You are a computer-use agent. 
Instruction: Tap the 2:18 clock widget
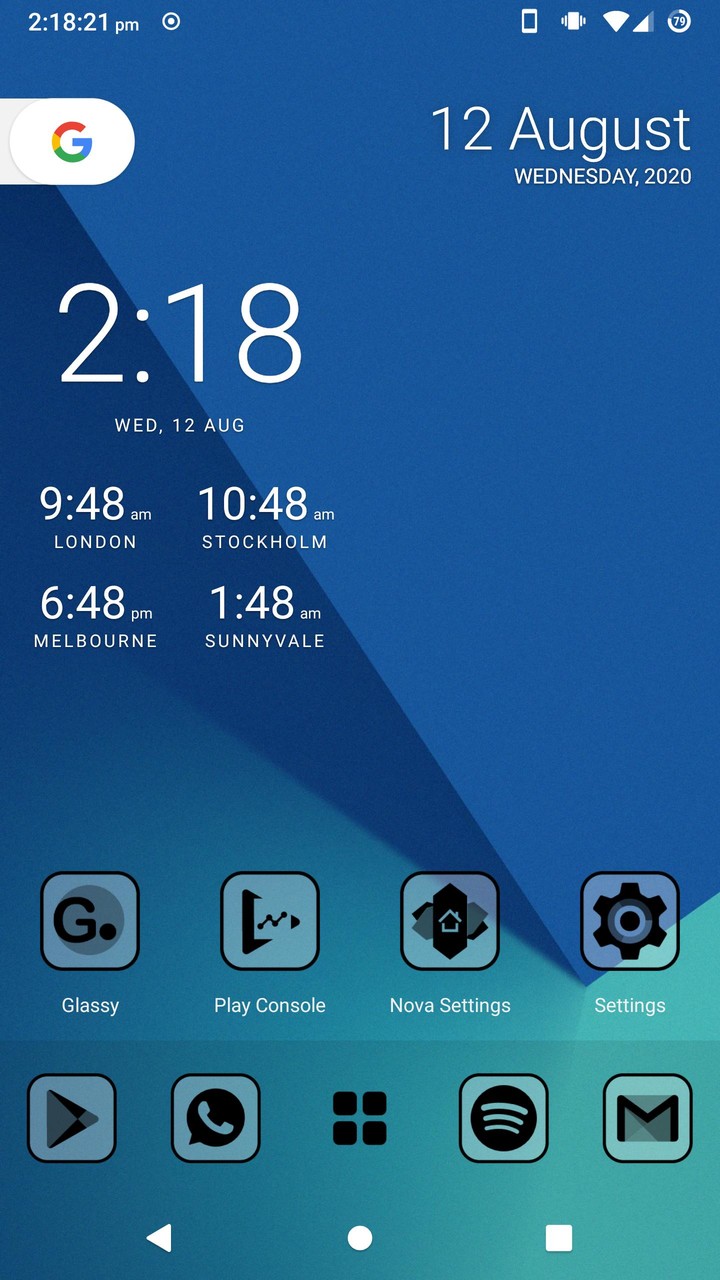pos(180,335)
